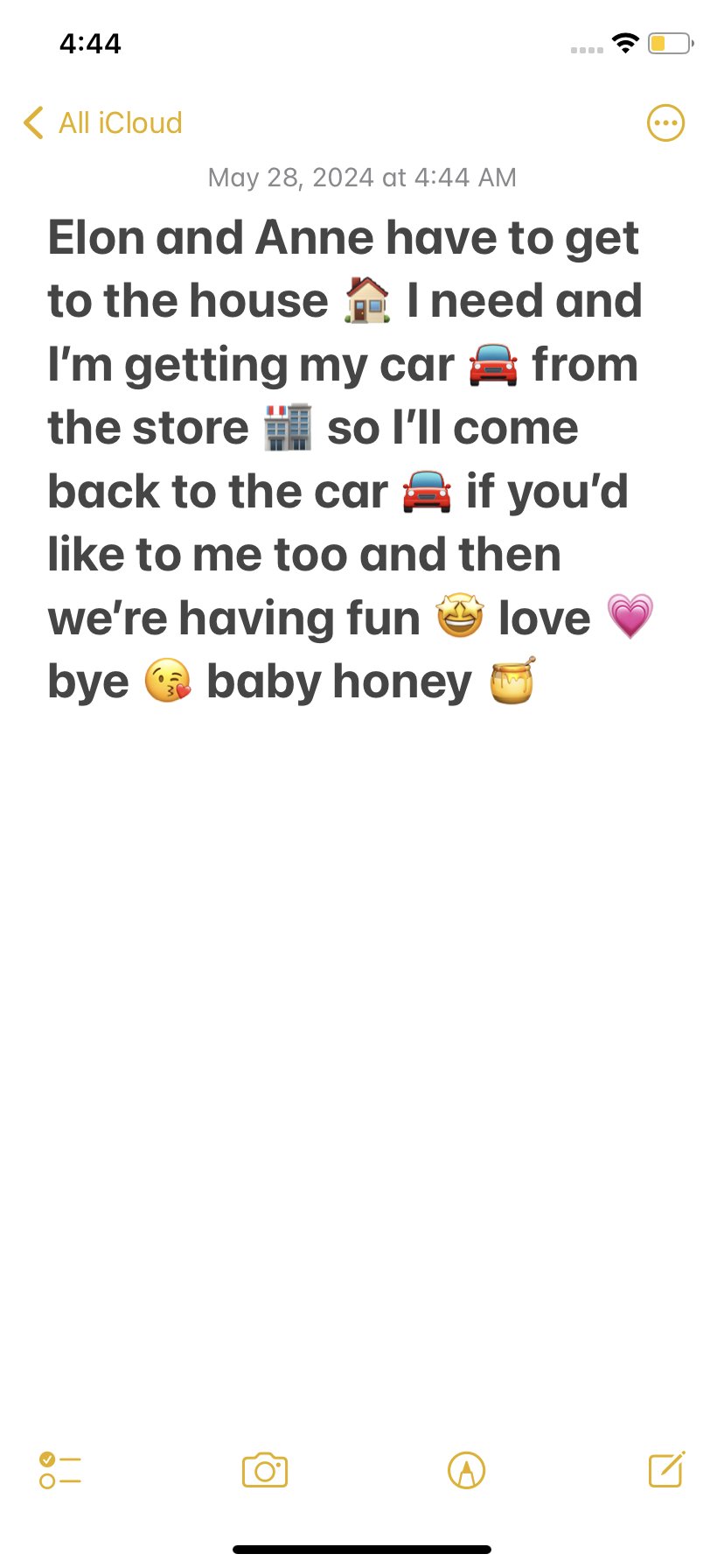Open the markup pen tool
This screenshot has width=724, height=1568.
click(466, 1470)
